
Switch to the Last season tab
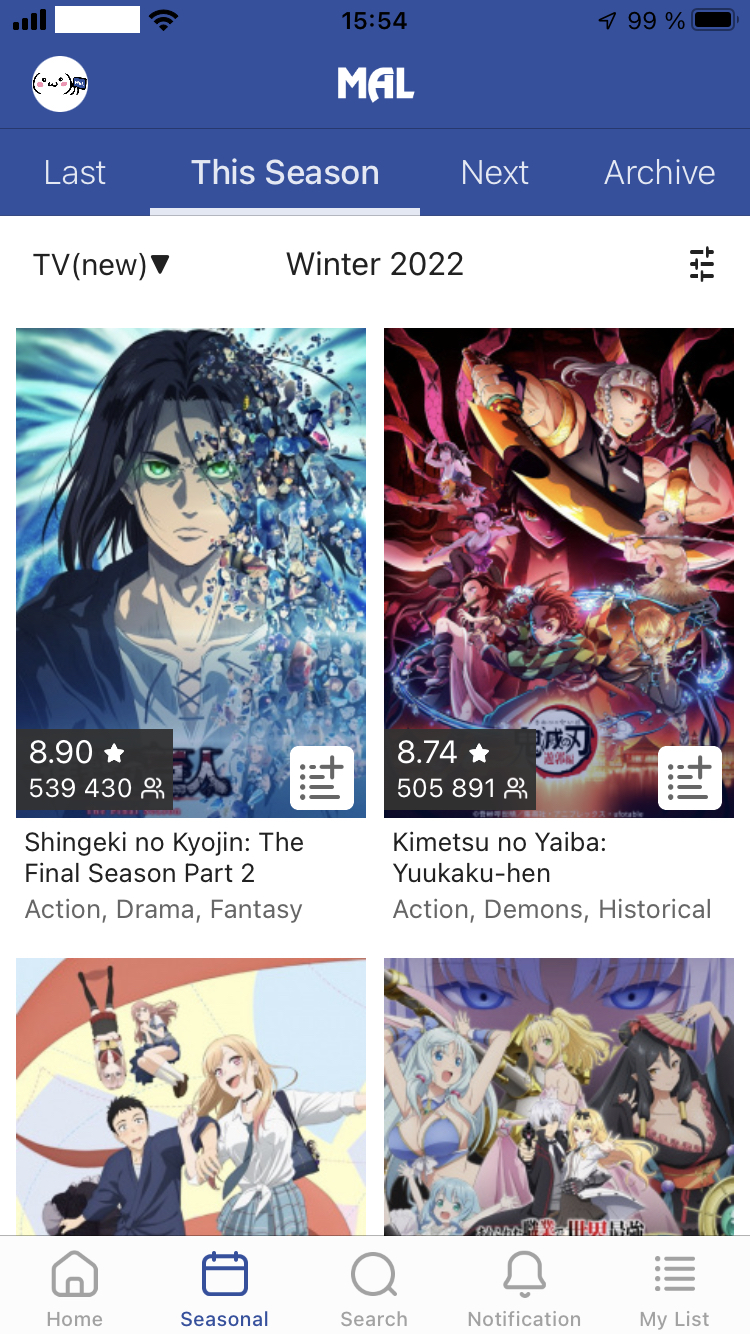pos(75,173)
